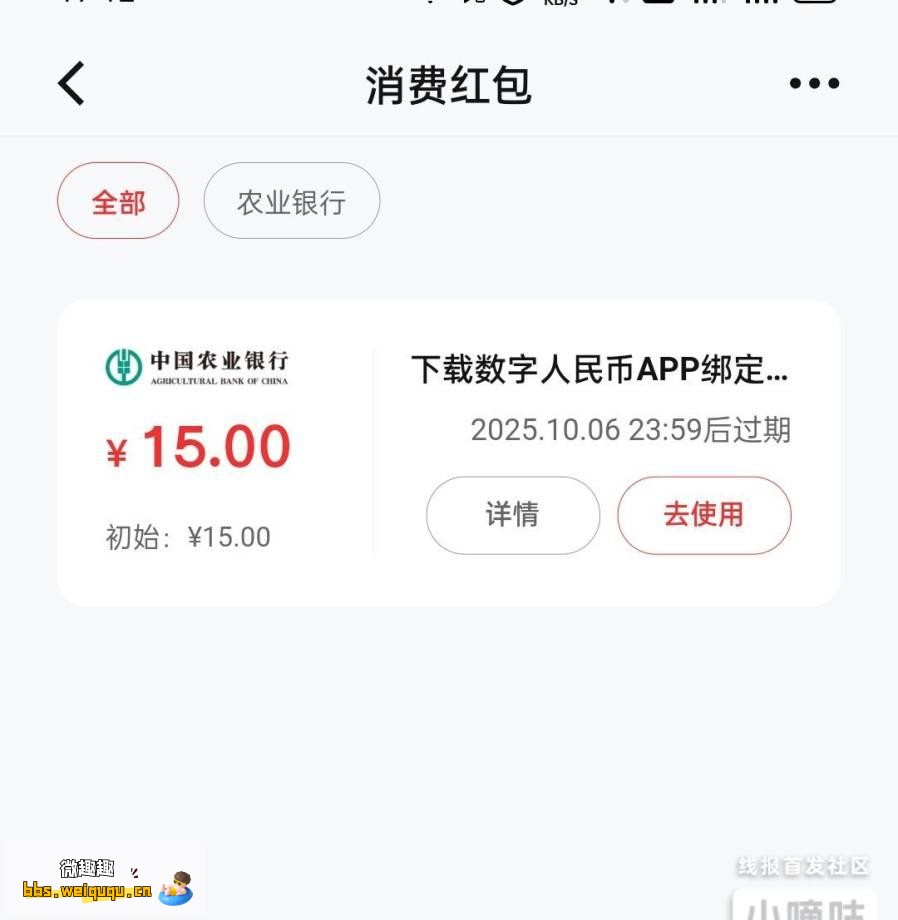Tap 去使用 to use the red packet
The width and height of the screenshot is (898, 920).
click(x=704, y=515)
